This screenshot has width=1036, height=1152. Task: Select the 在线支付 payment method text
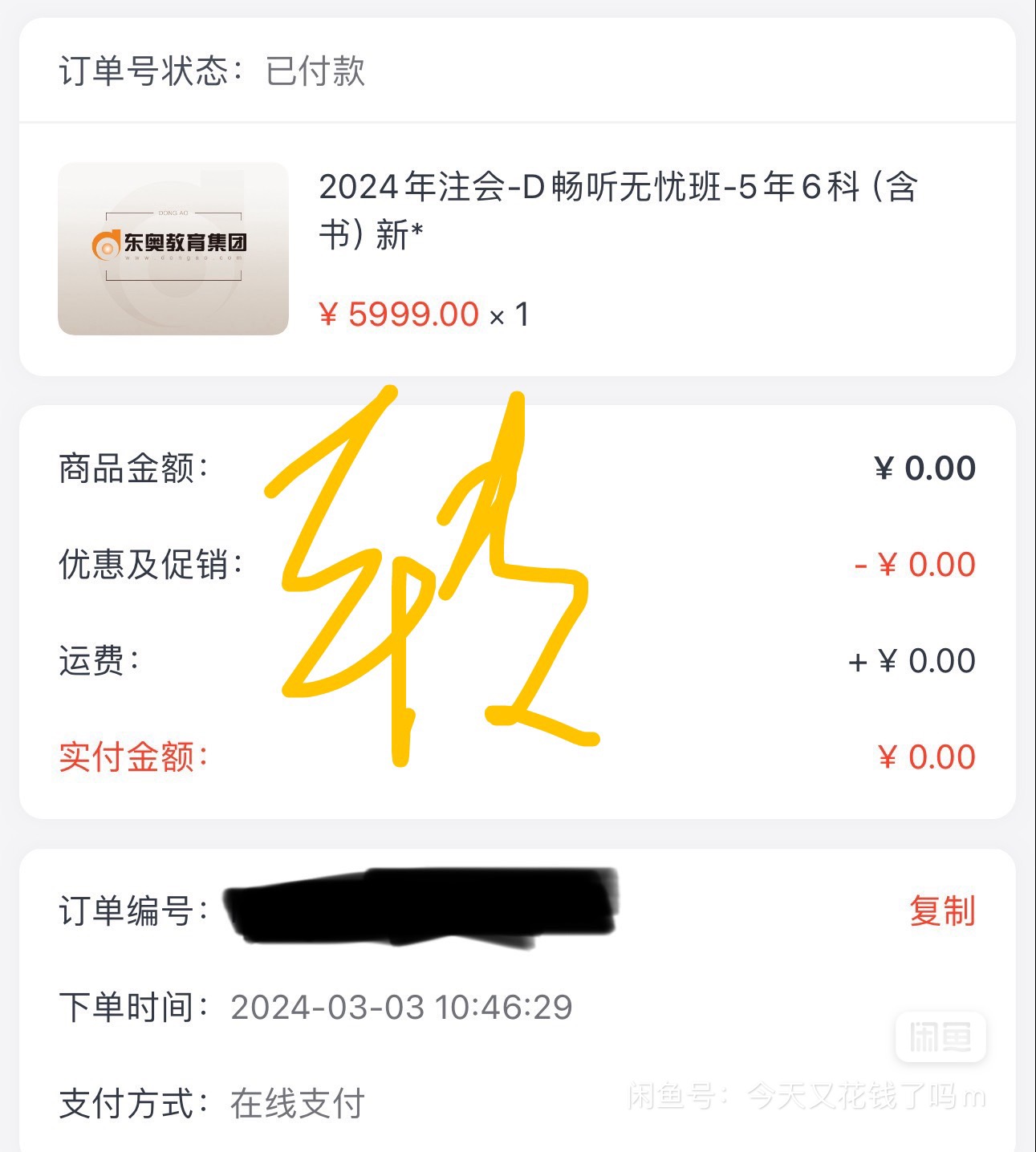(x=297, y=1105)
